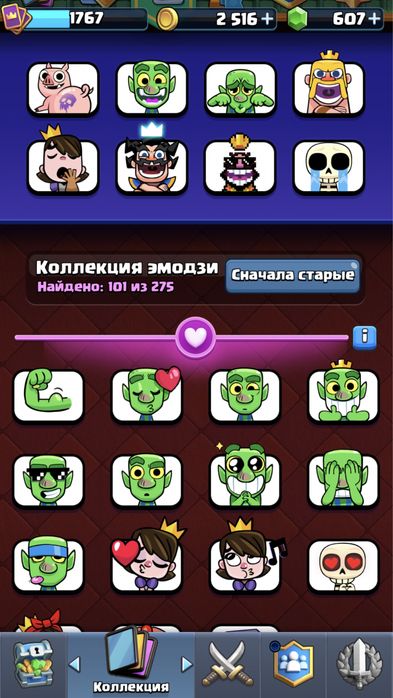
Task: Open the events sword-wreath tab
Action: (x=359, y=665)
